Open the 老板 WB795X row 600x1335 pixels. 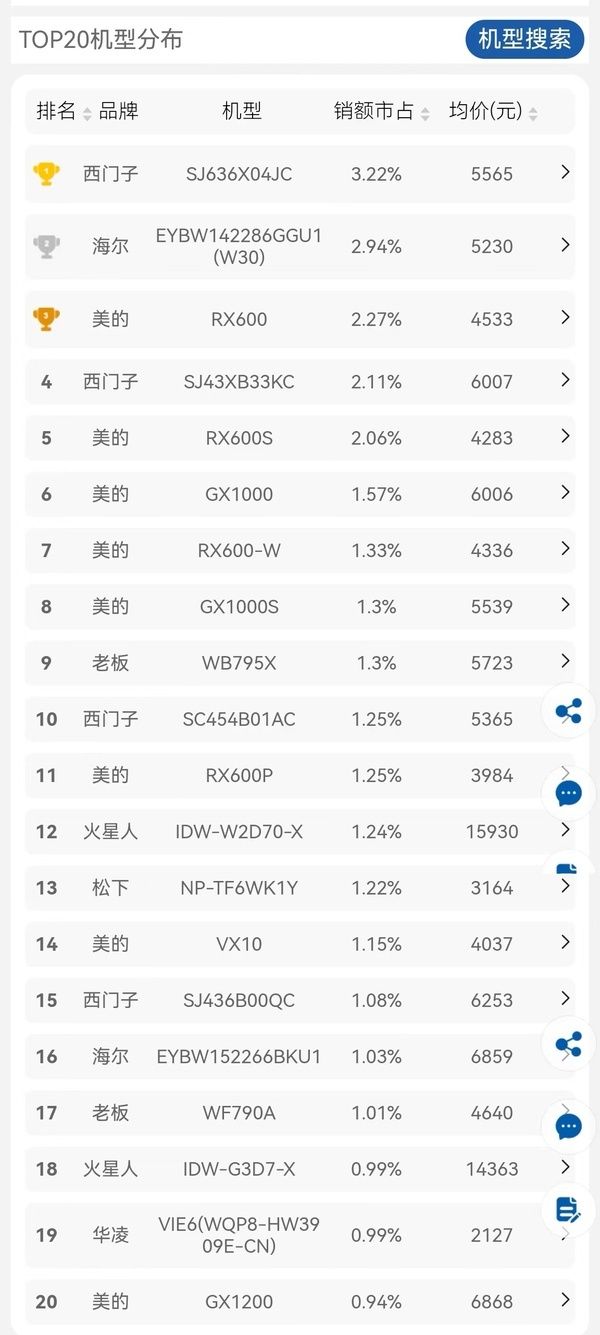(x=300, y=662)
